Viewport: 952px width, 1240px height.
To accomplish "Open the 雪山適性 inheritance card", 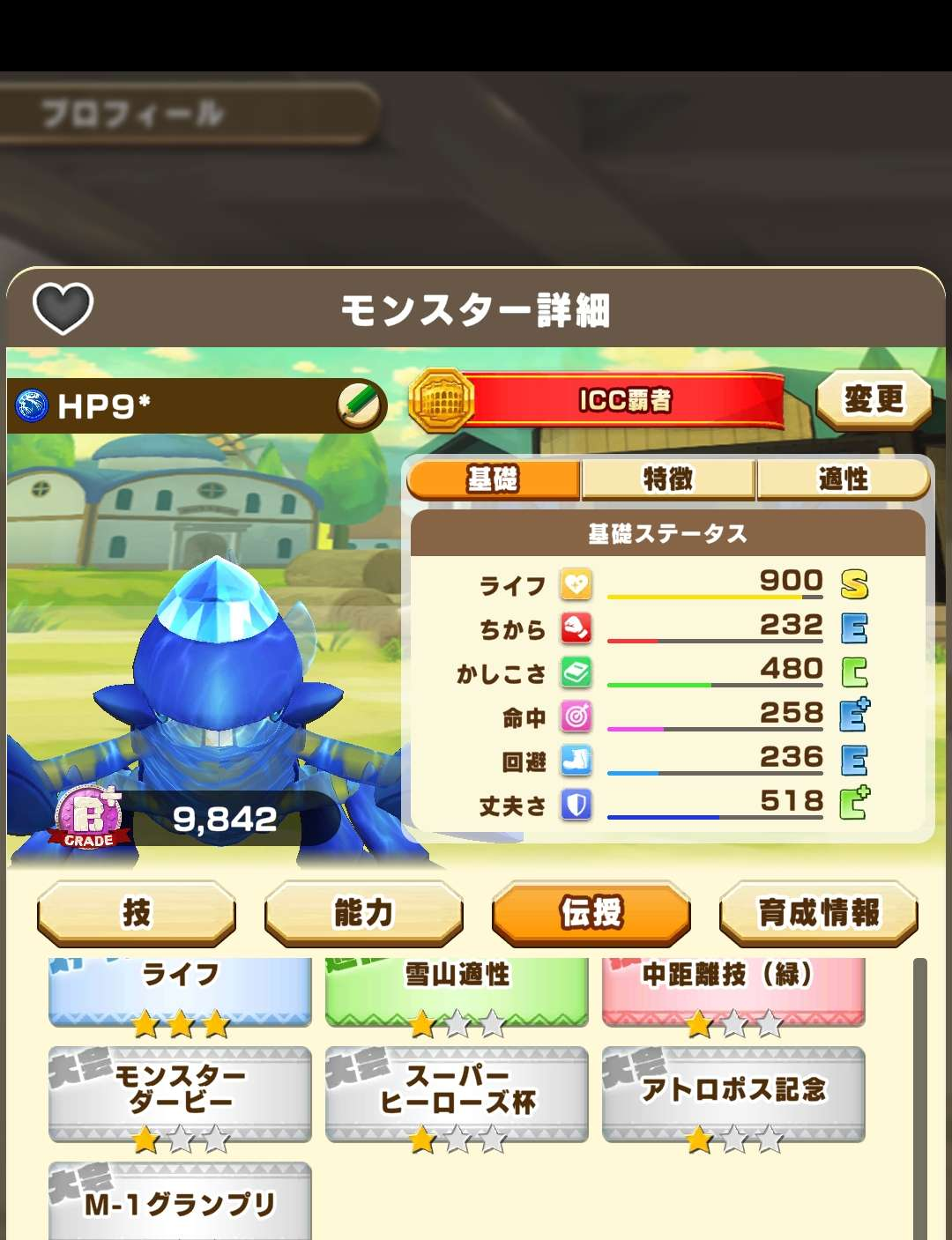I will coord(457,991).
